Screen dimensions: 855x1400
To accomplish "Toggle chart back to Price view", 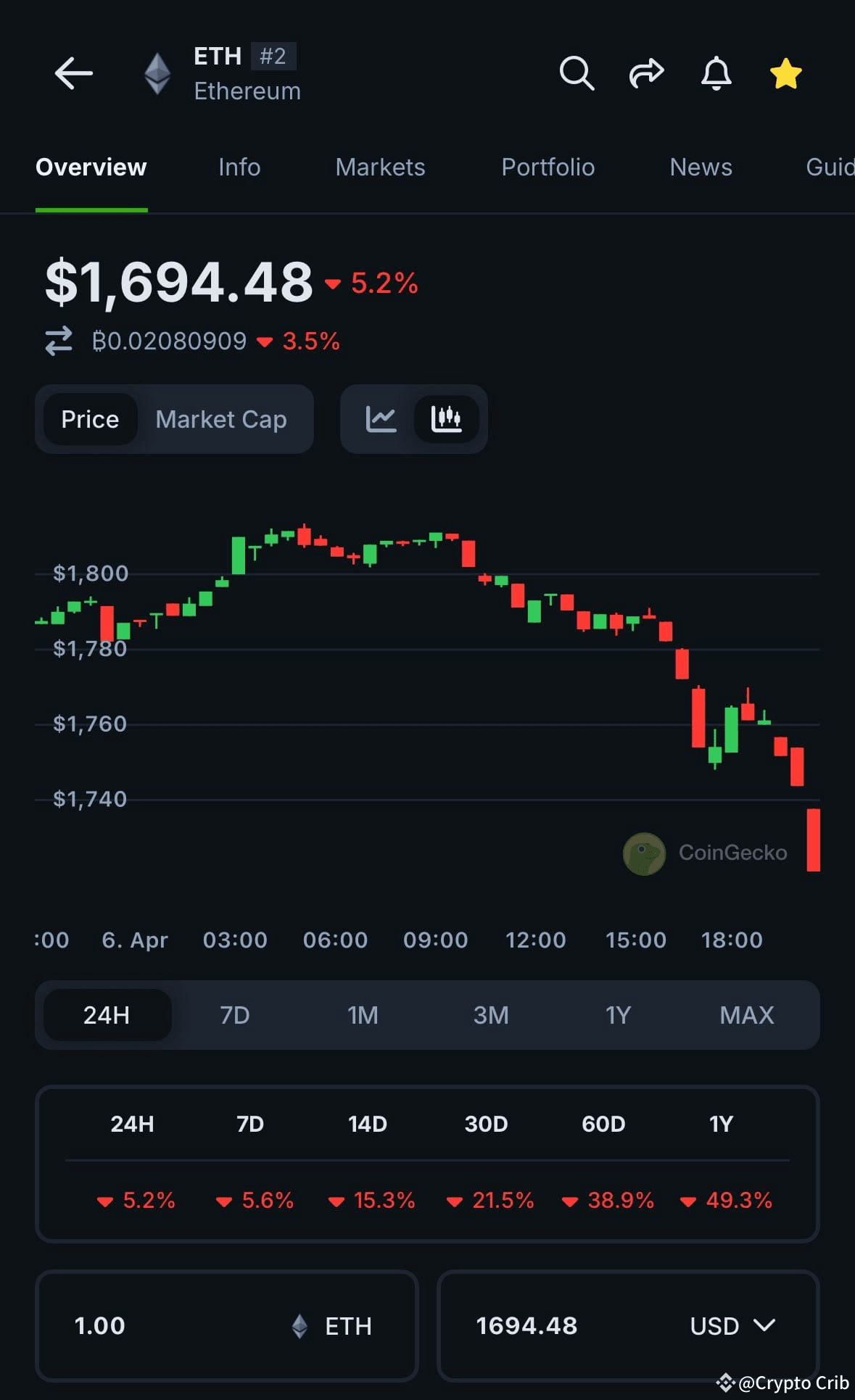I will [x=90, y=419].
